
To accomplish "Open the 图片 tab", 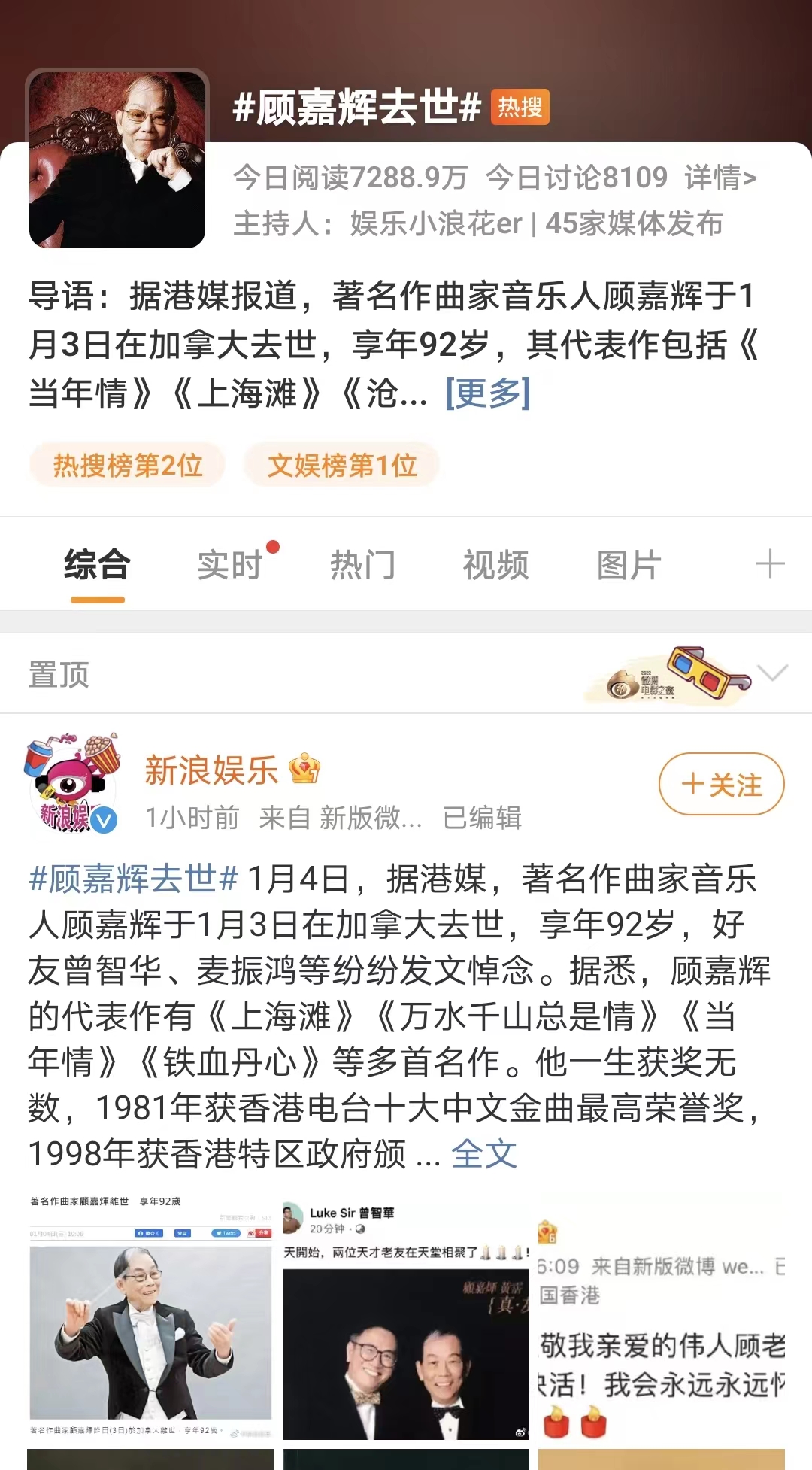I will pos(628,564).
